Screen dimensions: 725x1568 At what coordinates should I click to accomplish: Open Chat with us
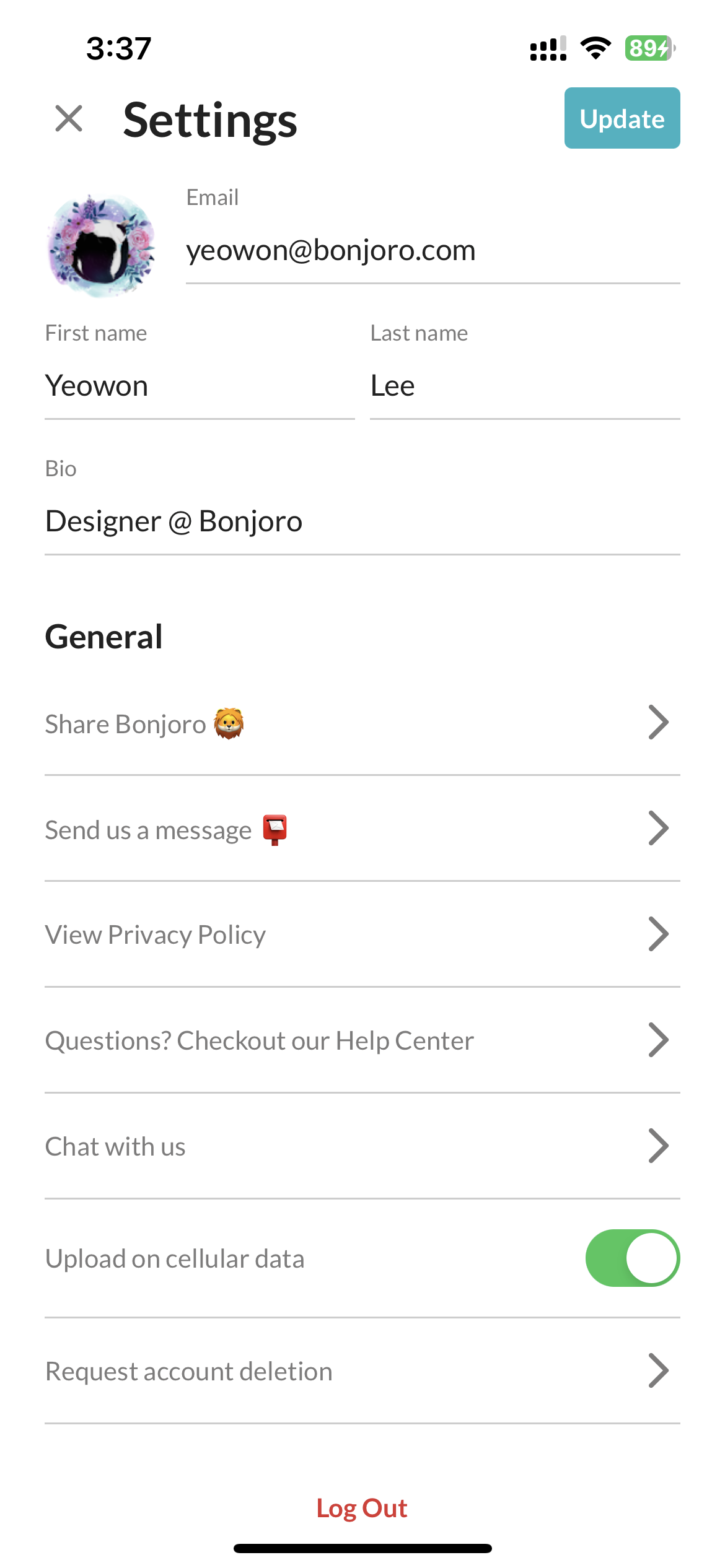click(x=362, y=1146)
